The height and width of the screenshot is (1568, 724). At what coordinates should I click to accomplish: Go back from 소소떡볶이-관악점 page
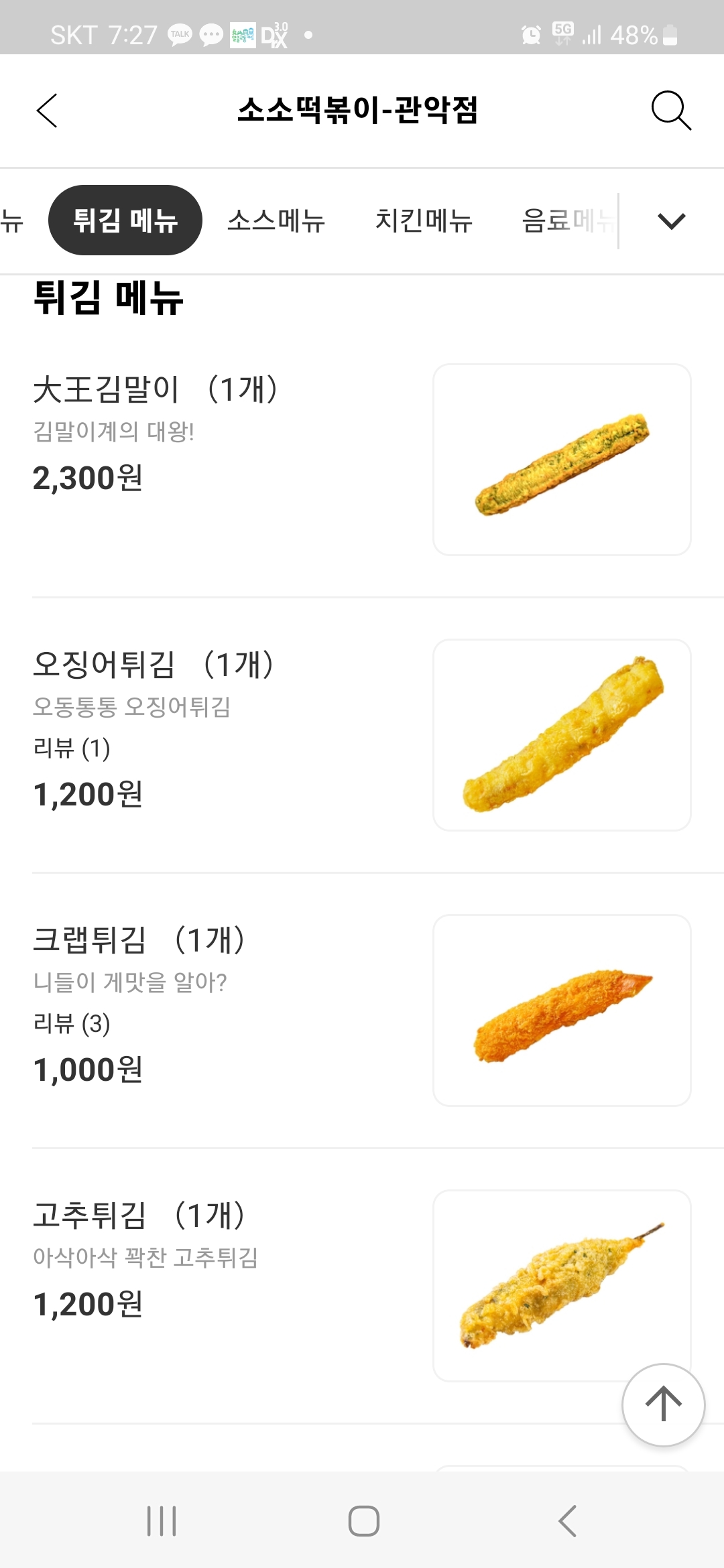point(47,111)
